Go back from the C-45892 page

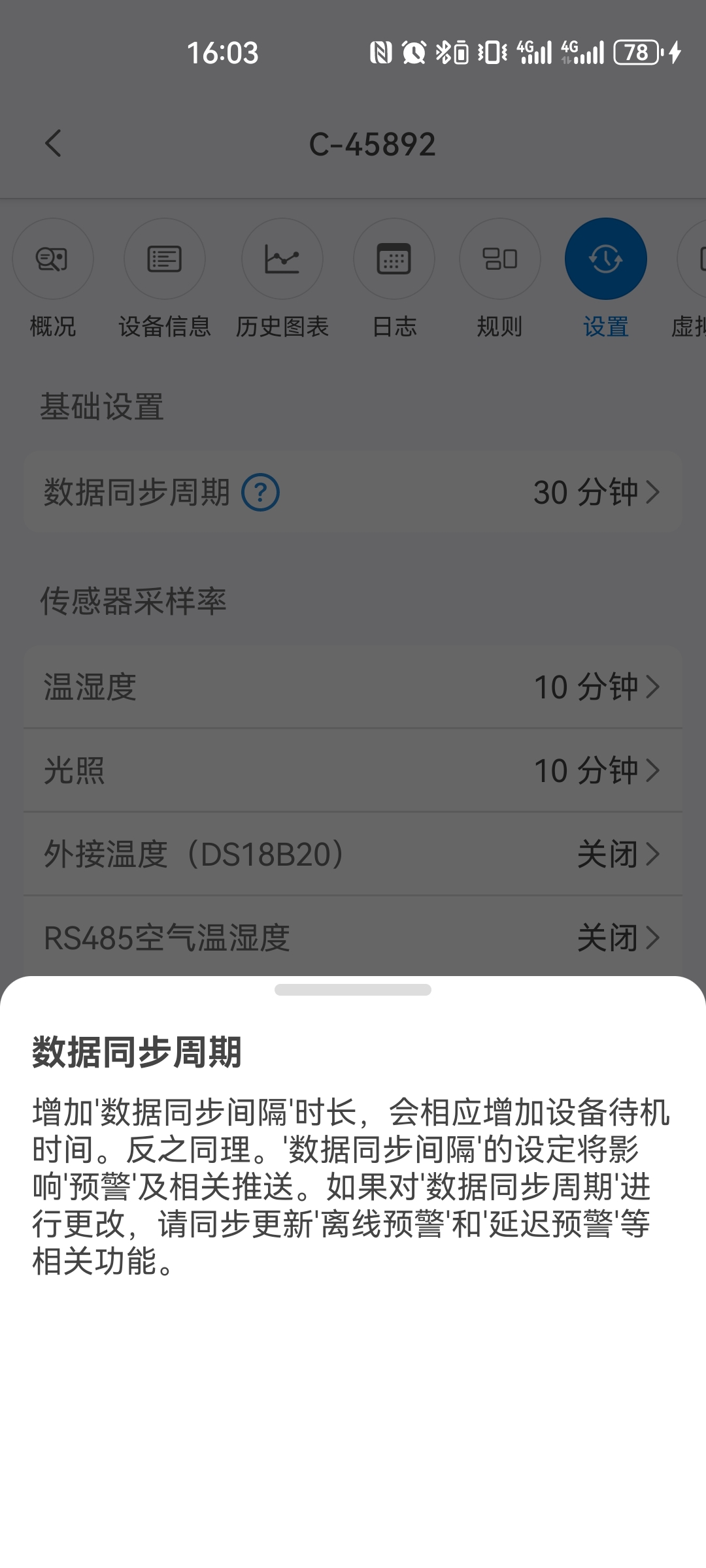(54, 144)
